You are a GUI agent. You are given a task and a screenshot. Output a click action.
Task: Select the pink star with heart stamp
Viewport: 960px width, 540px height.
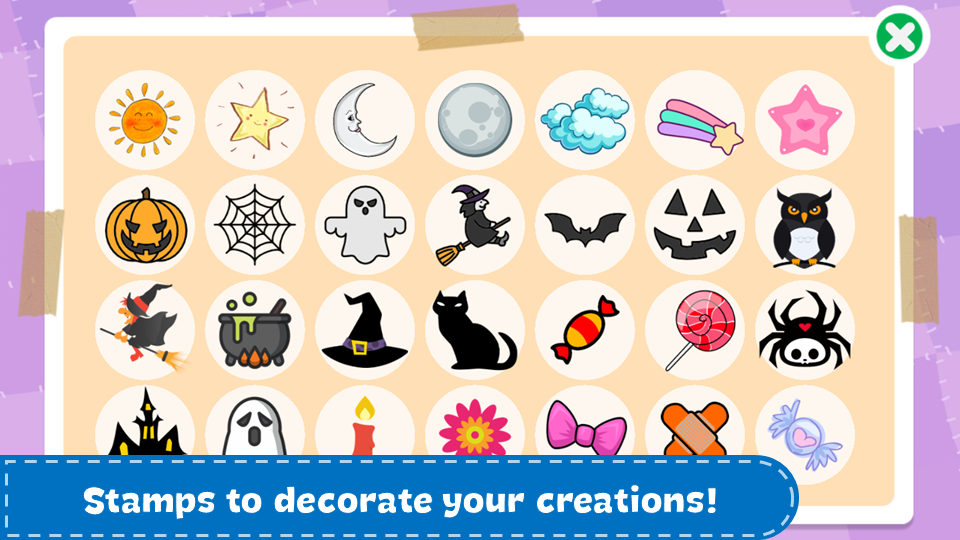click(x=805, y=120)
